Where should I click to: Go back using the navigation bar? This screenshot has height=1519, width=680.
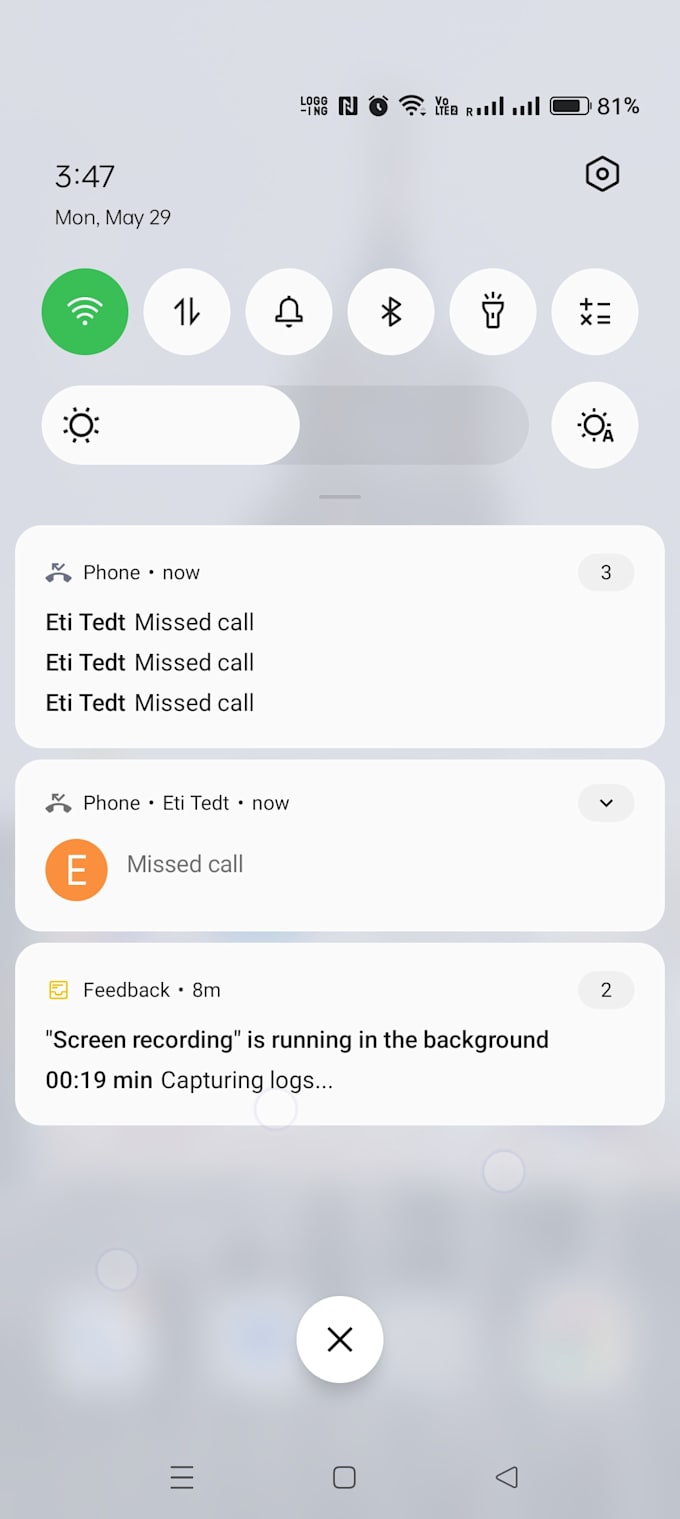(x=507, y=1477)
